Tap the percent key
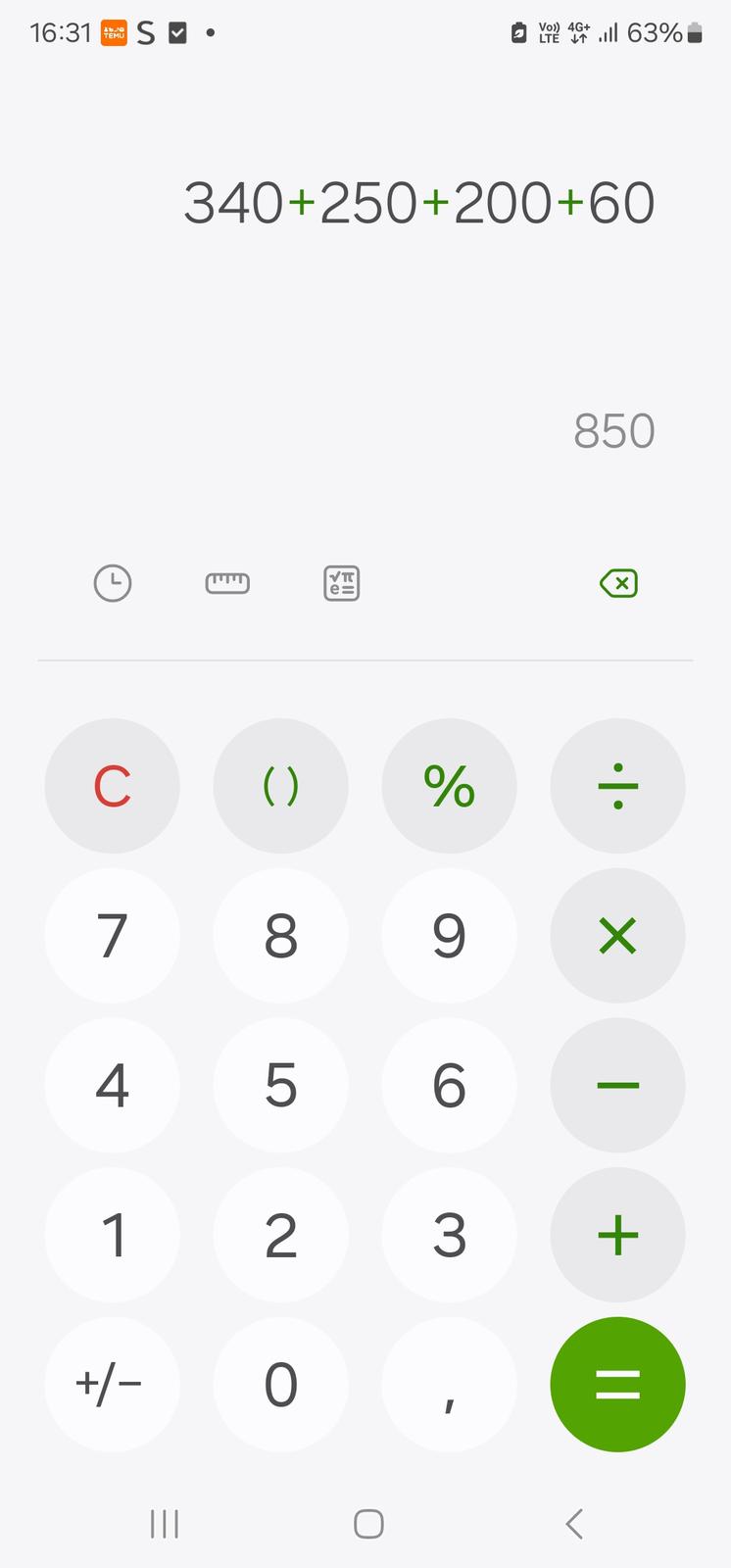Viewport: 731px width, 1568px height. click(449, 786)
